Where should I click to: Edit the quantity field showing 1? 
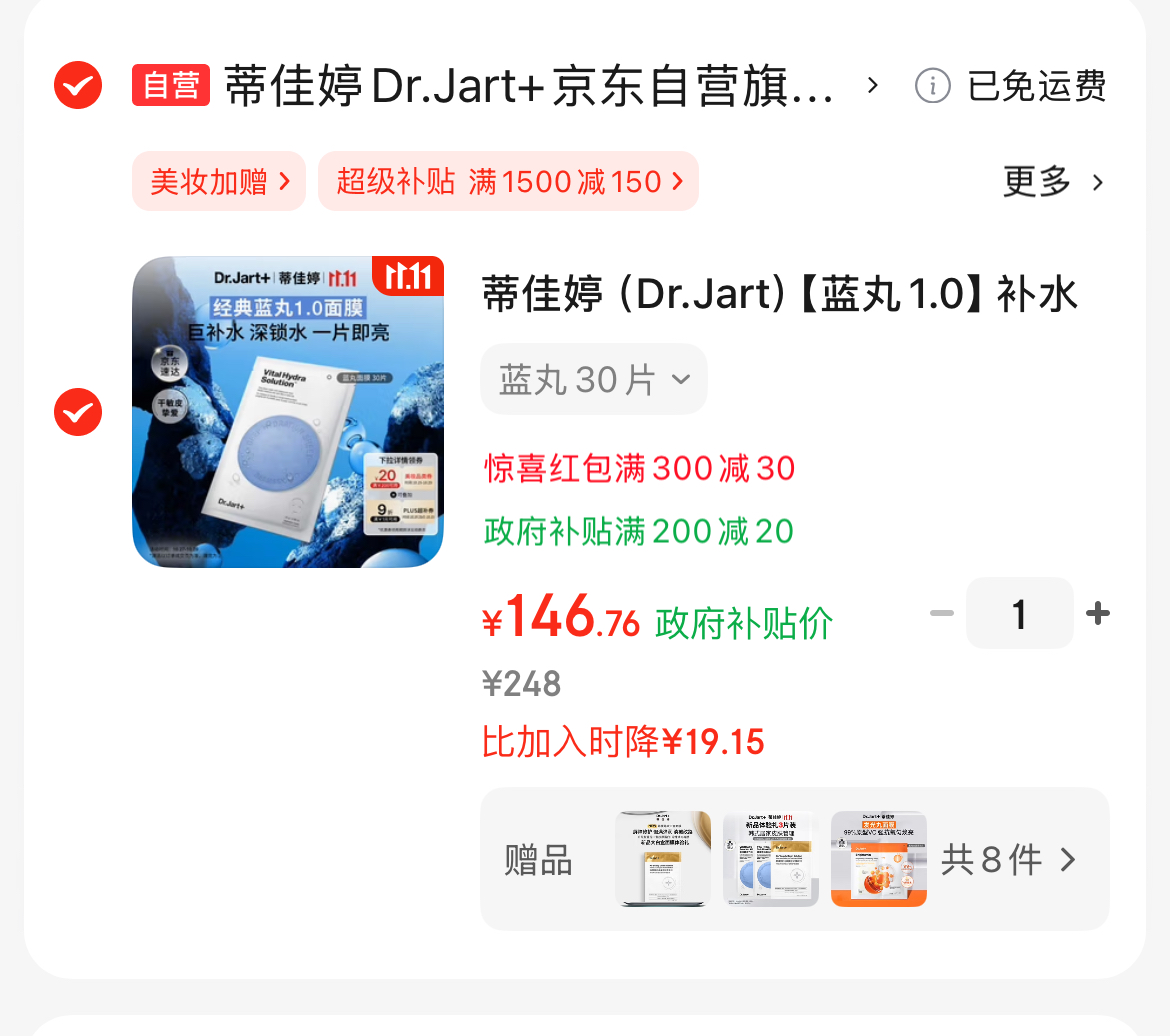click(x=1019, y=613)
